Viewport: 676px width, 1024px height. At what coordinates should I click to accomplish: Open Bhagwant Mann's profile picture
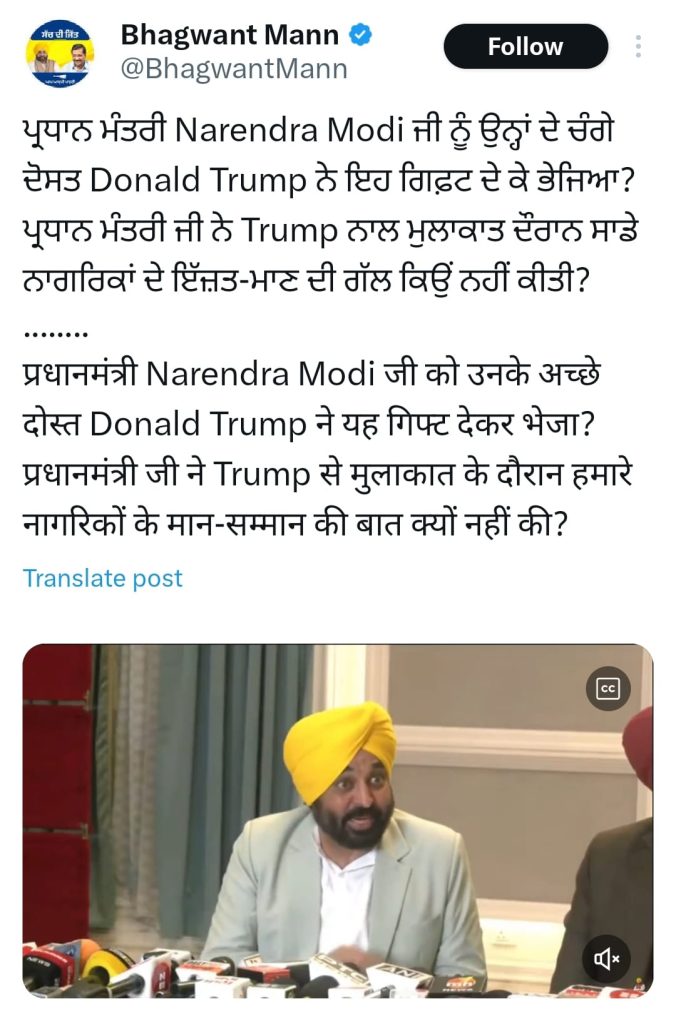(x=60, y=52)
